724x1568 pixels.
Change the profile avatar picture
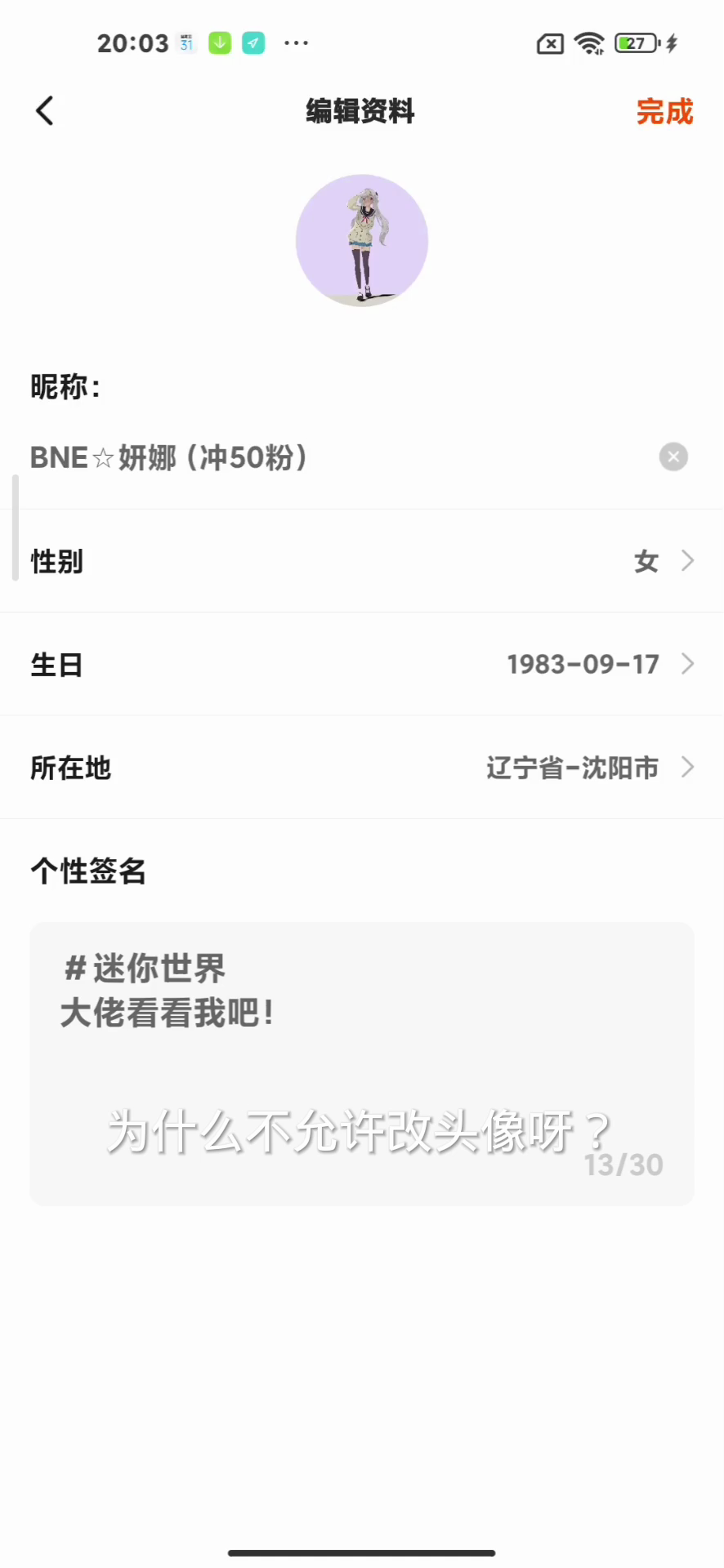(x=362, y=240)
